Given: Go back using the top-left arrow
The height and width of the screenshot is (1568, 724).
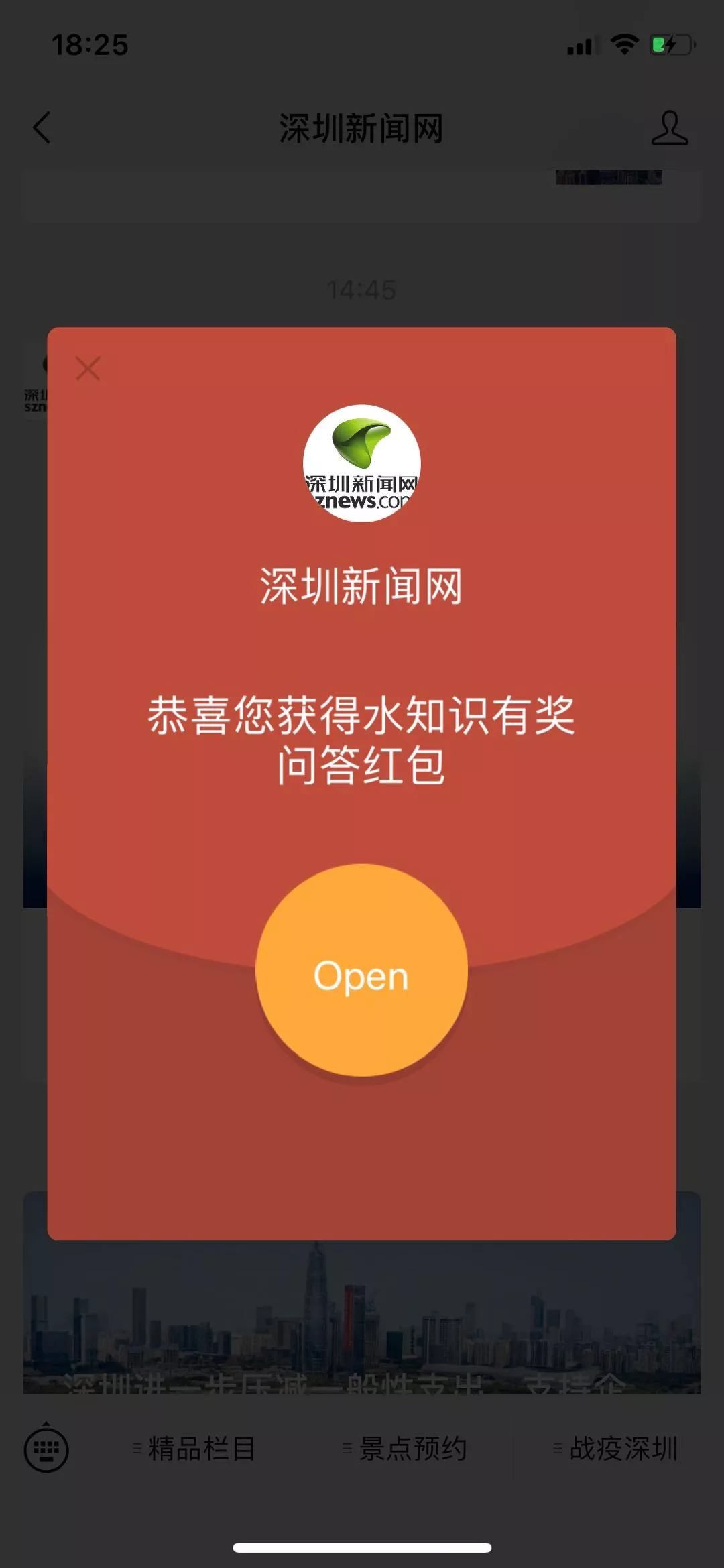Looking at the screenshot, I should coord(42,127).
